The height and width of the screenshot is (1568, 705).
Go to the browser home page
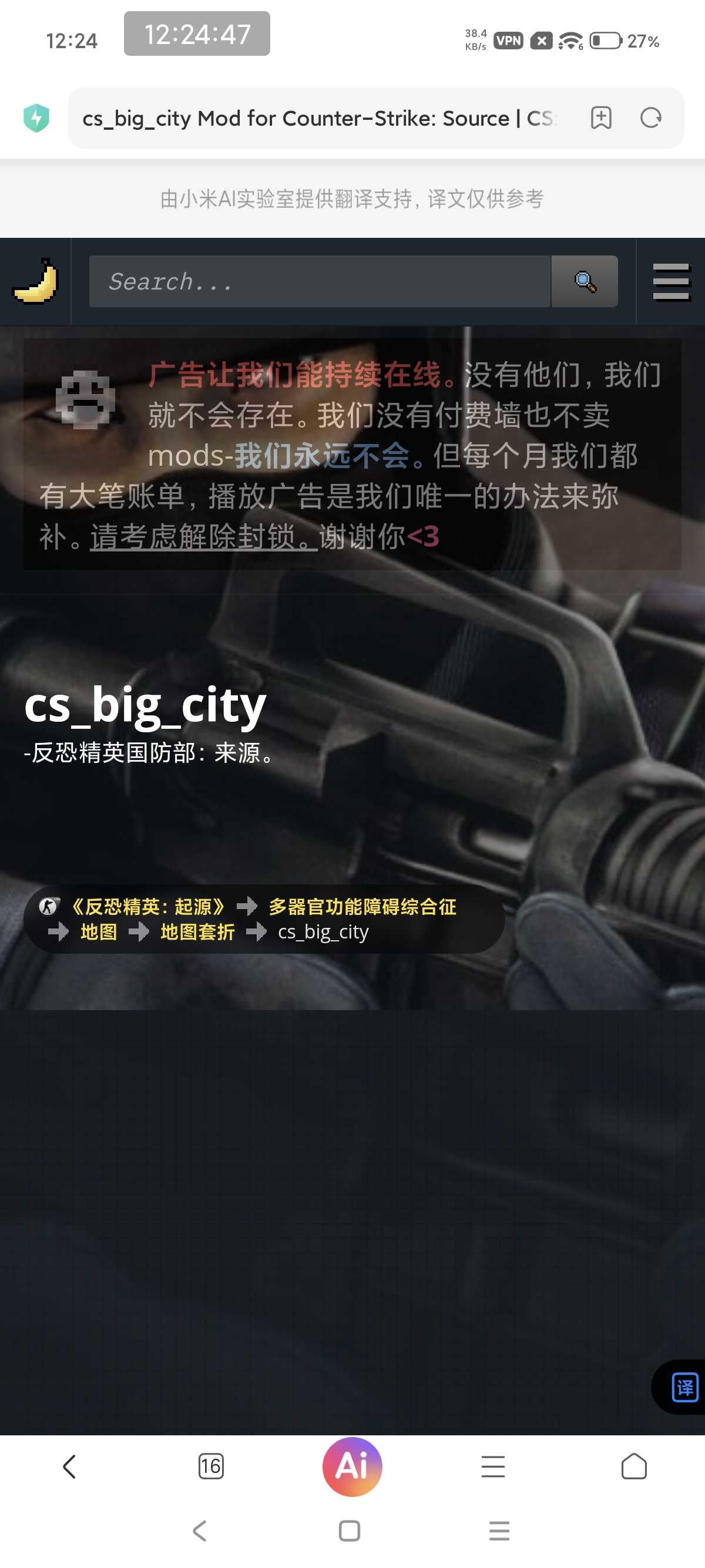(634, 1466)
